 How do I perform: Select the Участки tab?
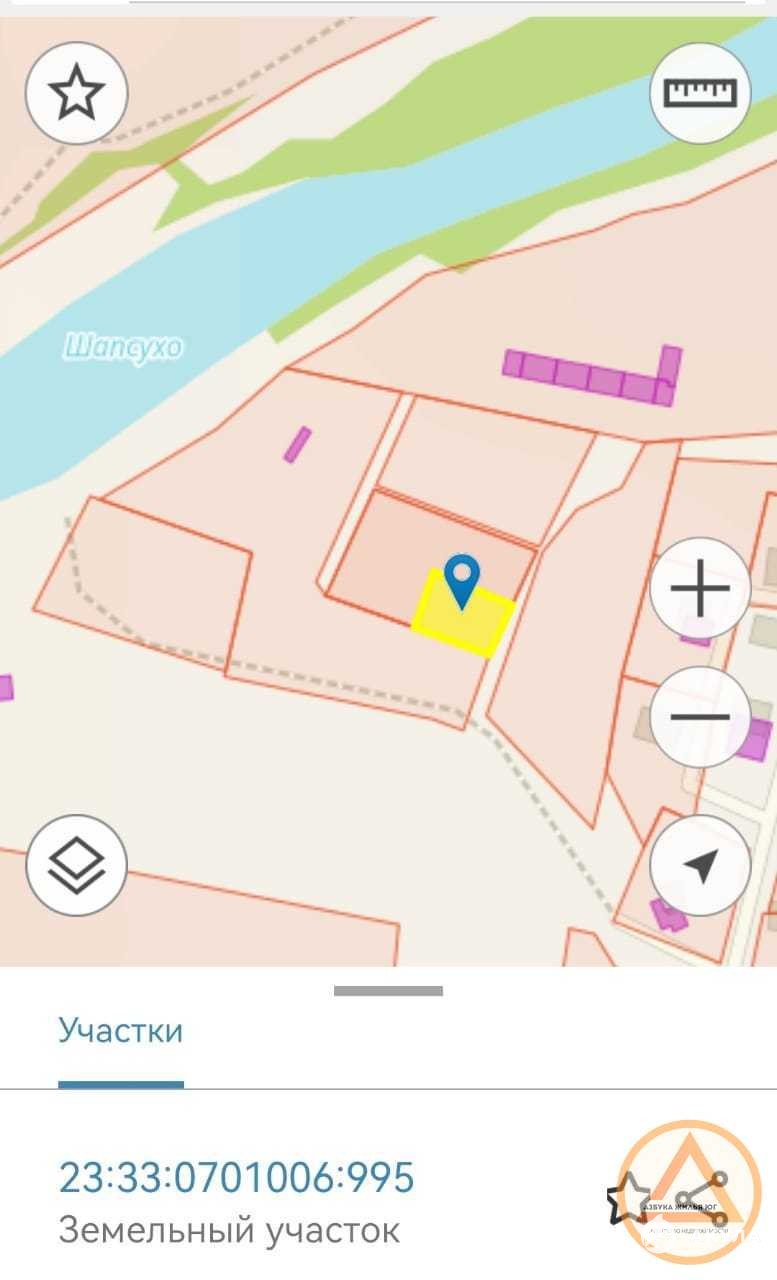pyautogui.click(x=120, y=1030)
